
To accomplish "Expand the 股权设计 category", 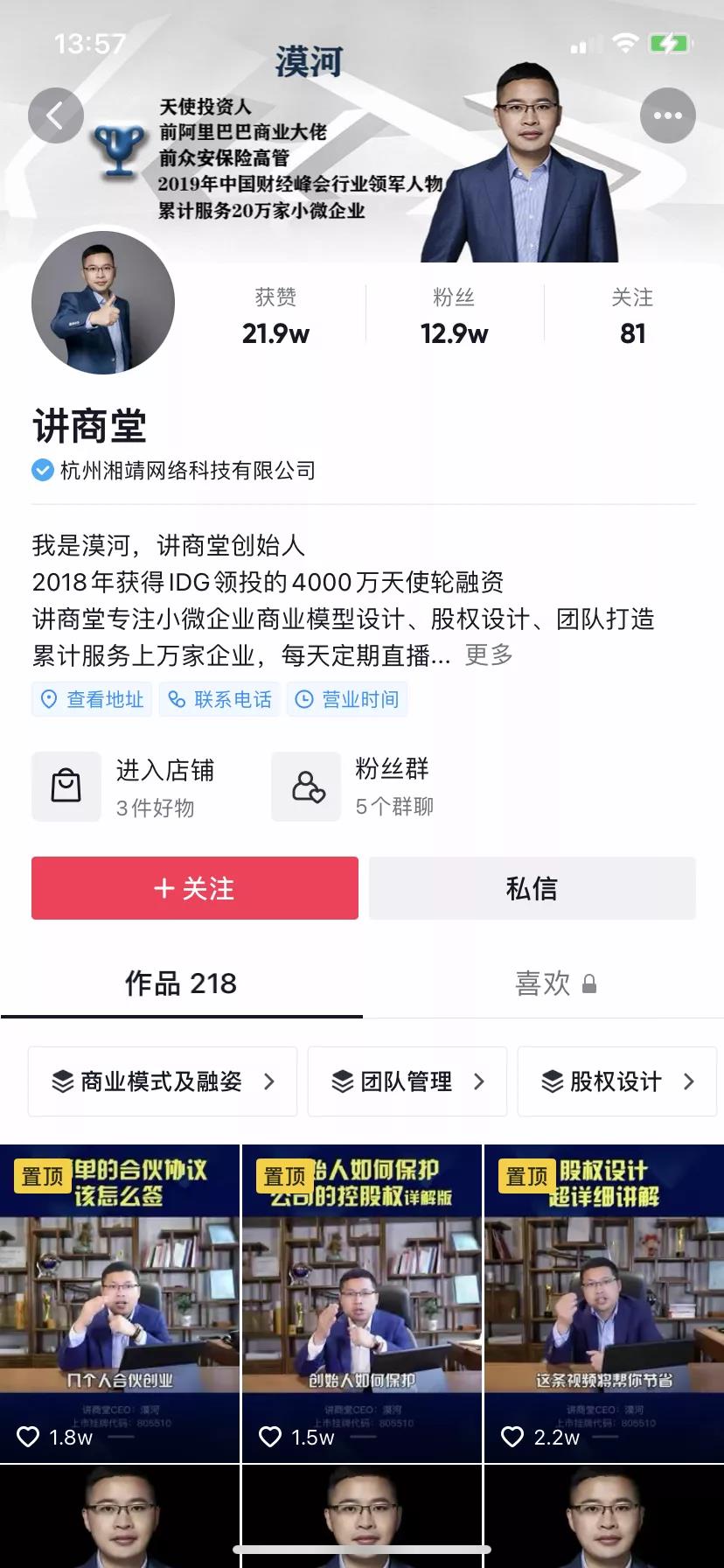I will tap(616, 1081).
